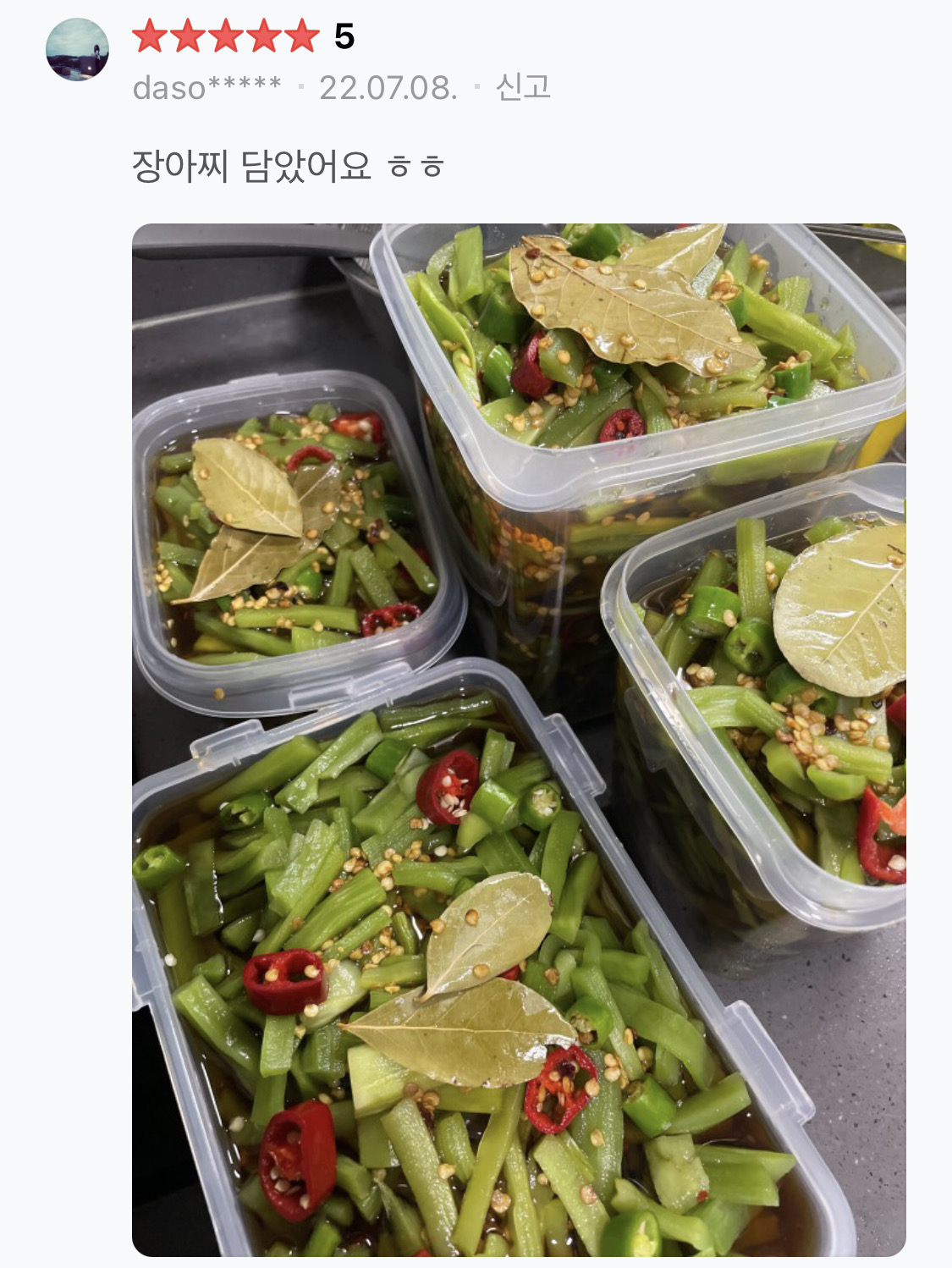Report this review via 신고

523,86
